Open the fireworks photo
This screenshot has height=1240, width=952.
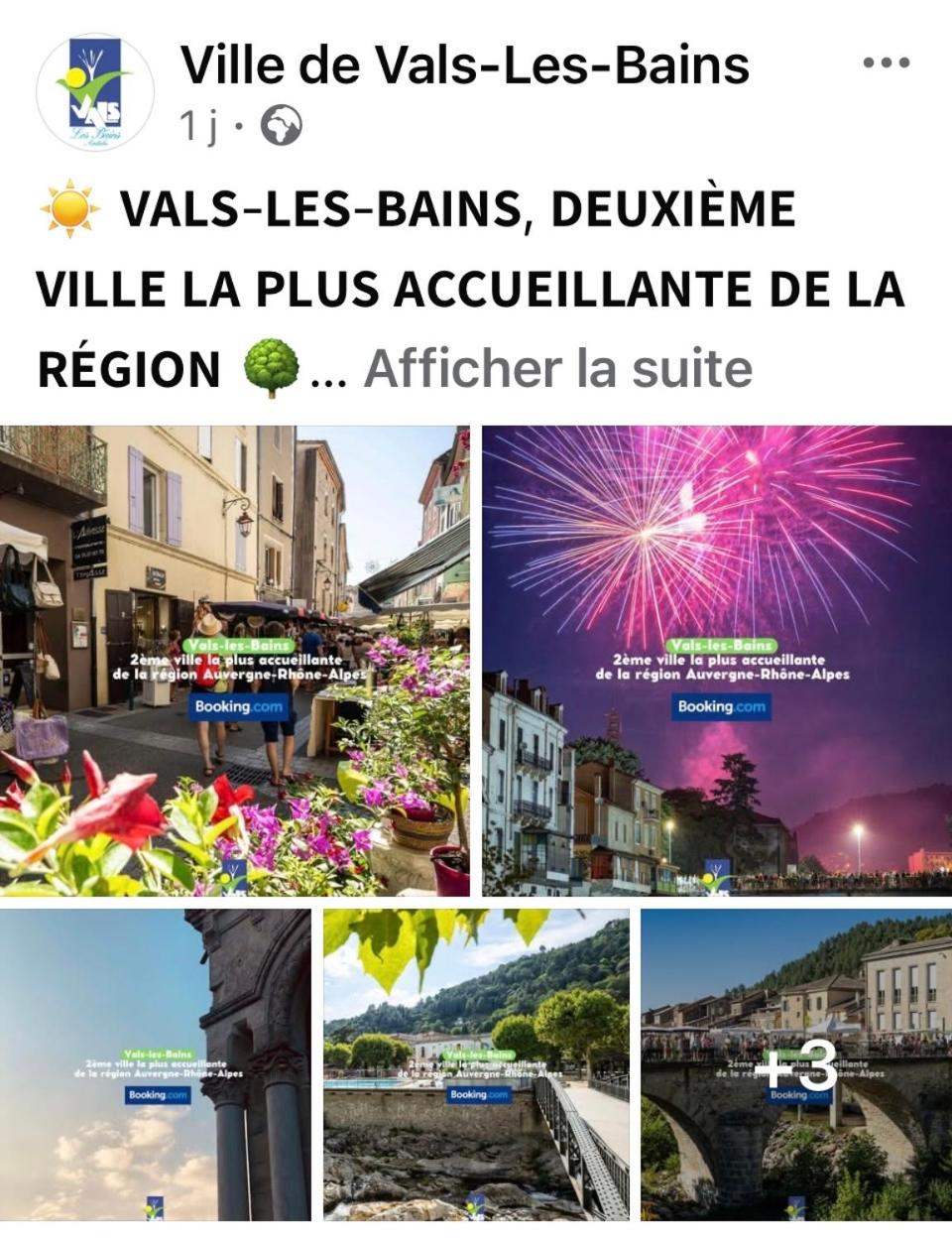pos(716,661)
